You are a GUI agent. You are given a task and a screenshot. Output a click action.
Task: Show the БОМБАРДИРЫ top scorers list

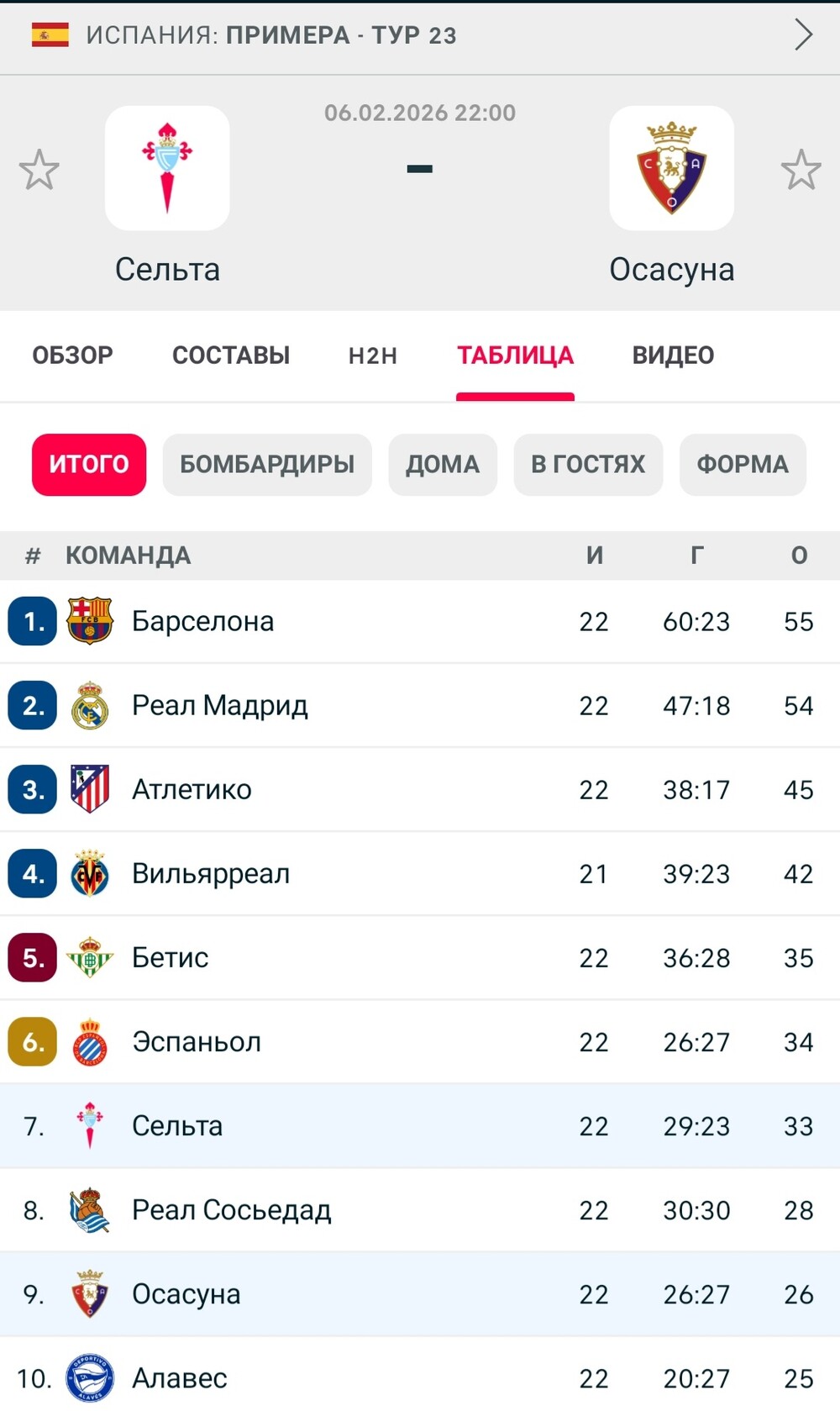[x=267, y=464]
